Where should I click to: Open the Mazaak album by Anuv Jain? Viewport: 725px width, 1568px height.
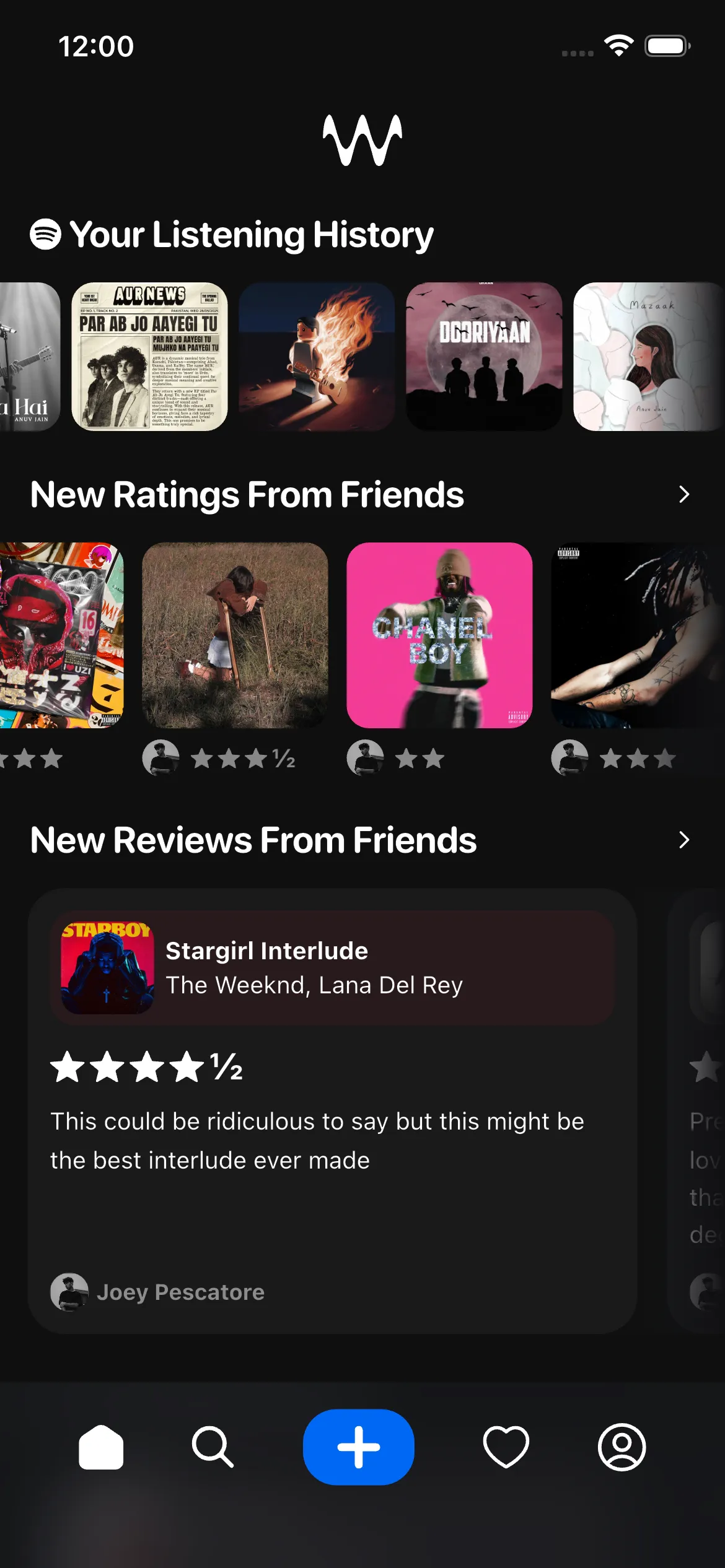(x=648, y=357)
